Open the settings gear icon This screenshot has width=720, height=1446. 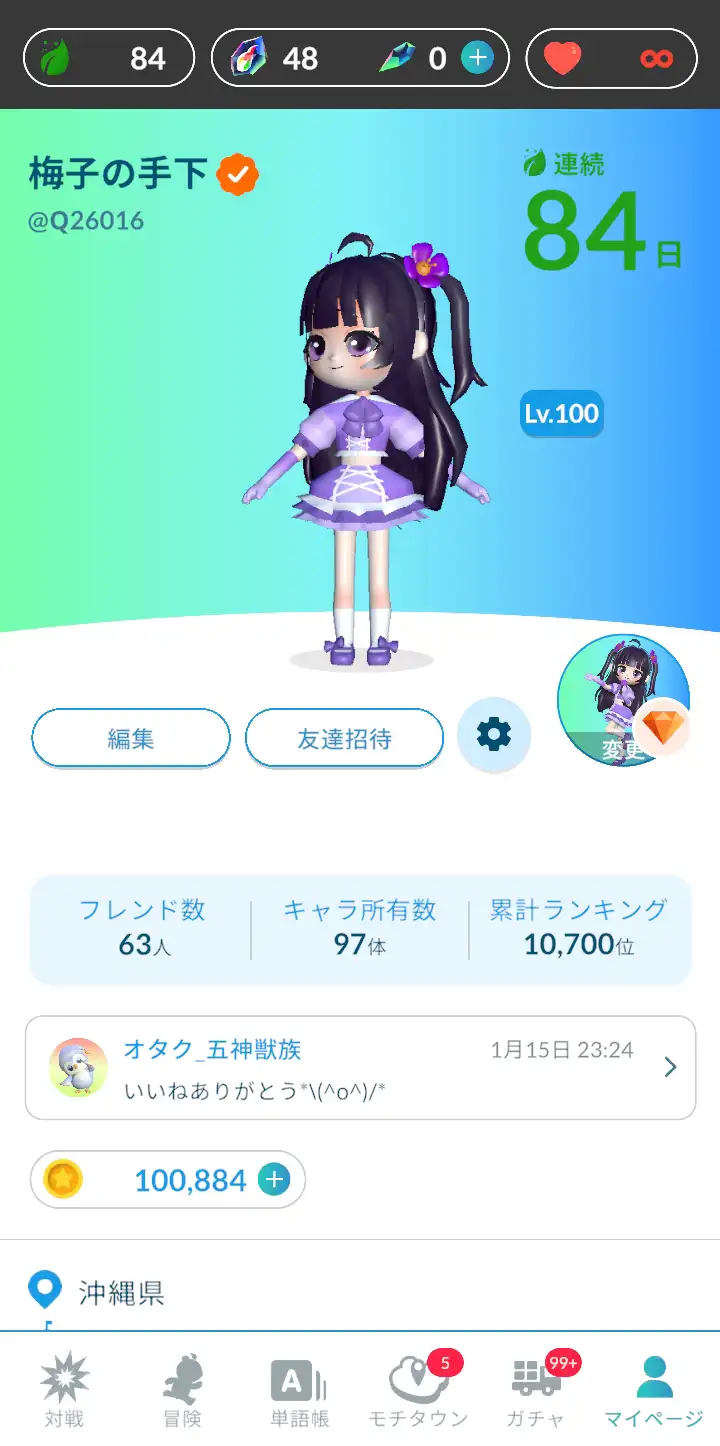[x=494, y=736]
